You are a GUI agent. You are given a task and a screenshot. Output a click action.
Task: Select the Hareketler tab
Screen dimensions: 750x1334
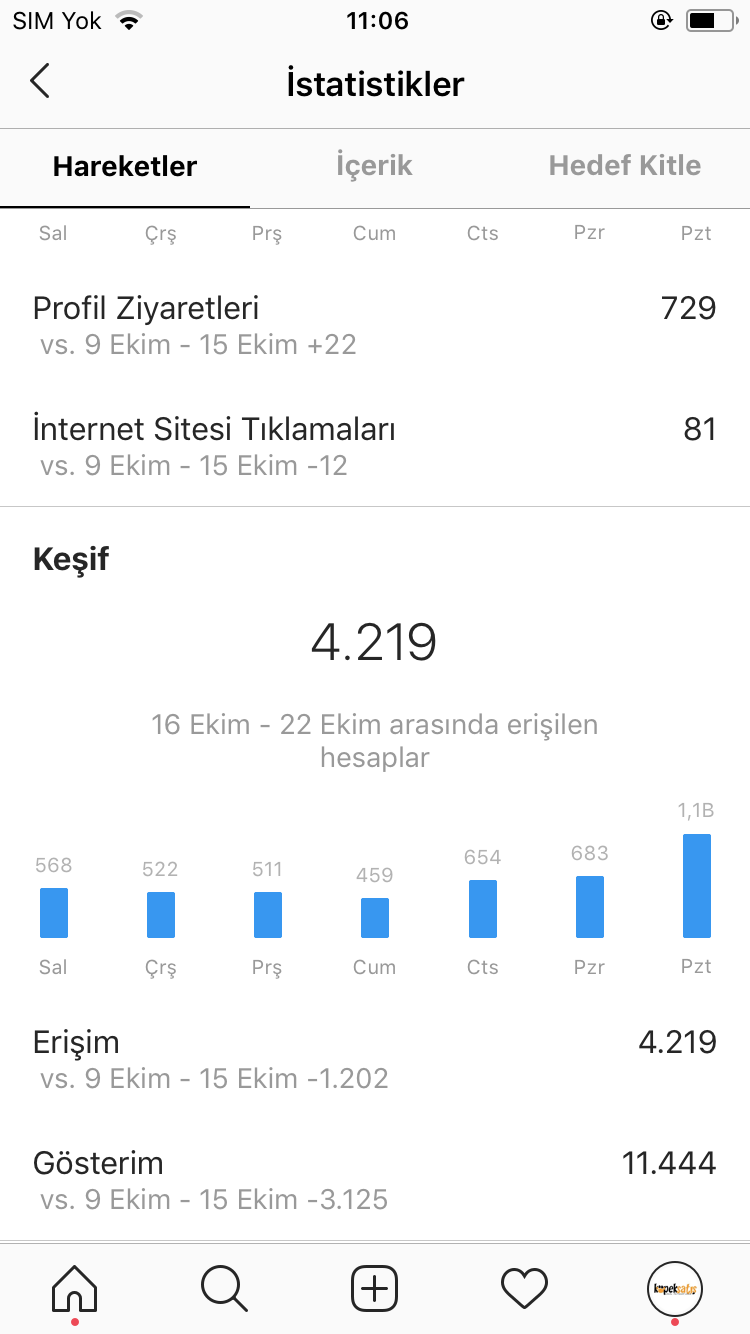(x=125, y=166)
